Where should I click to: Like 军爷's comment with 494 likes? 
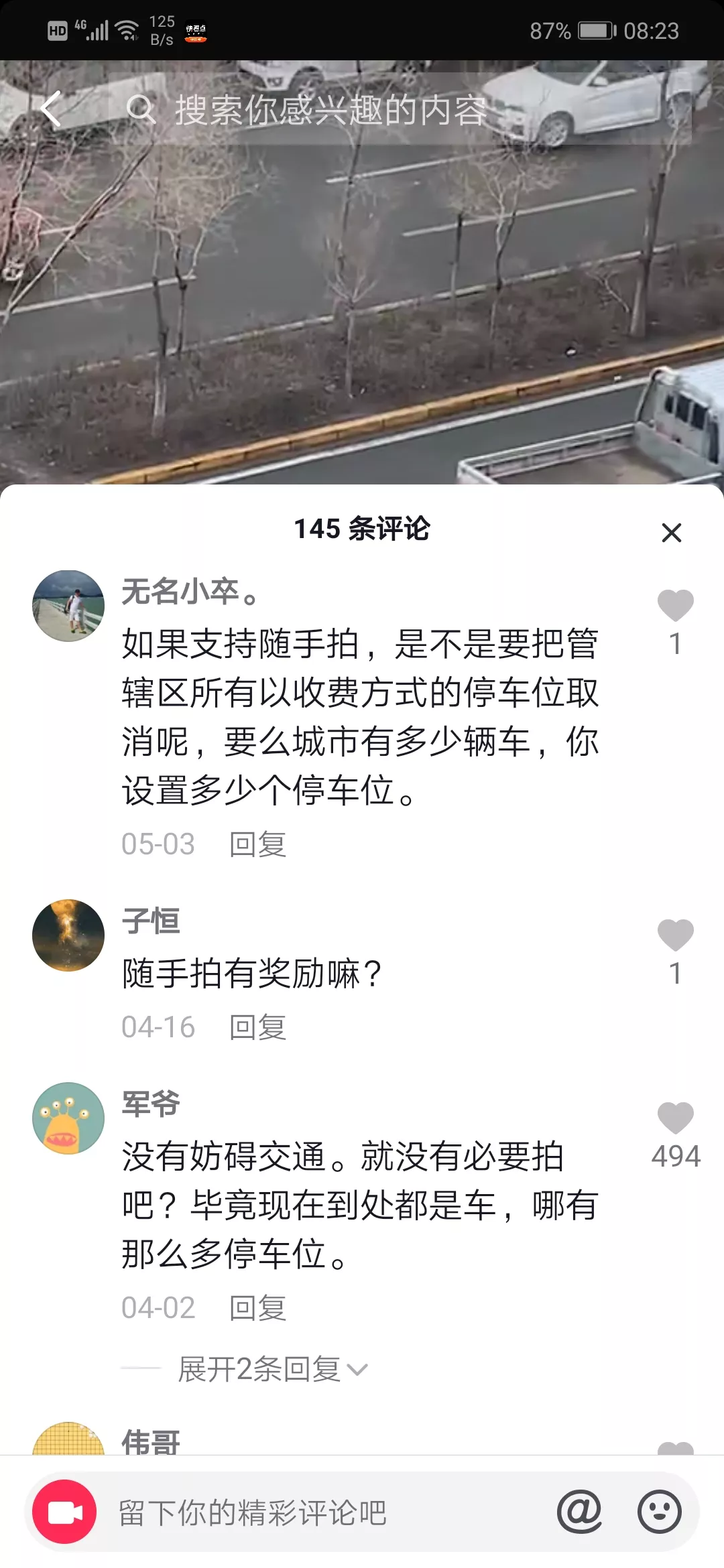(x=675, y=1118)
